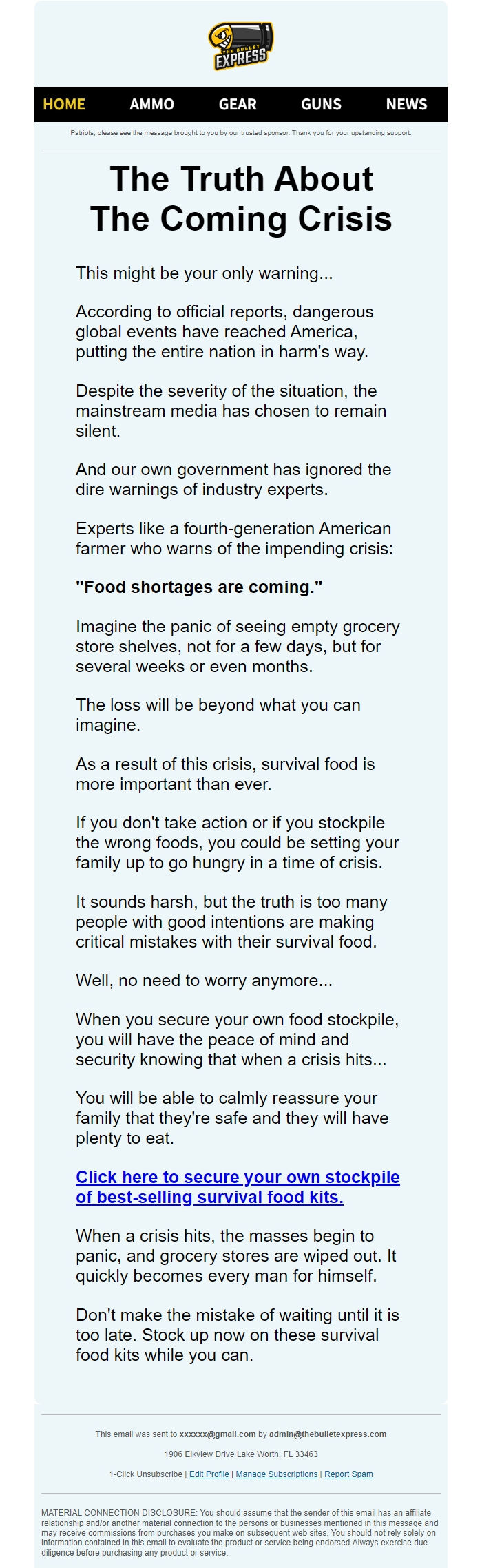Go to the AMMO section
This screenshot has width=482, height=1568.
point(151,105)
